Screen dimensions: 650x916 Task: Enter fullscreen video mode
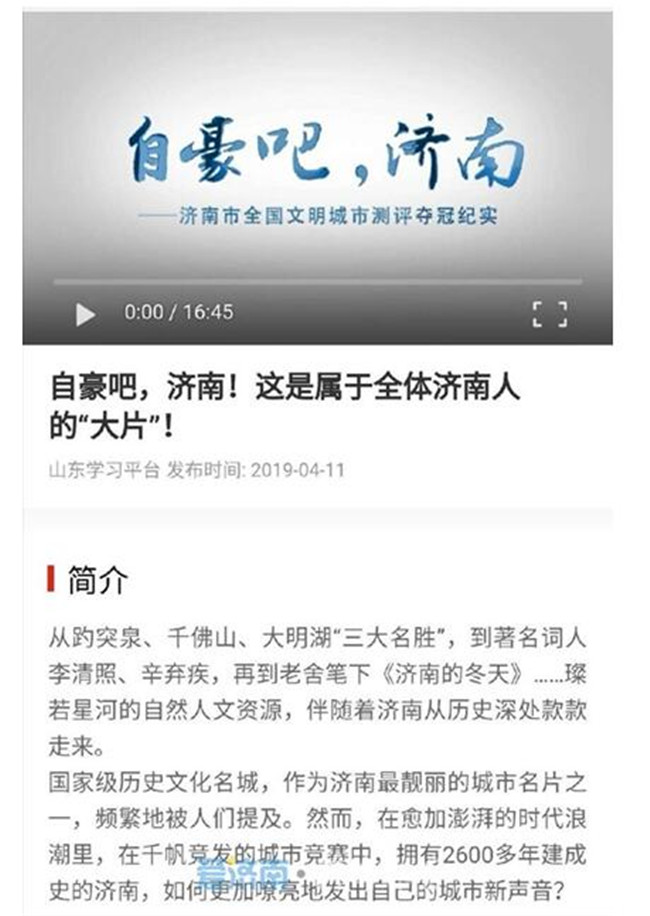click(x=549, y=314)
